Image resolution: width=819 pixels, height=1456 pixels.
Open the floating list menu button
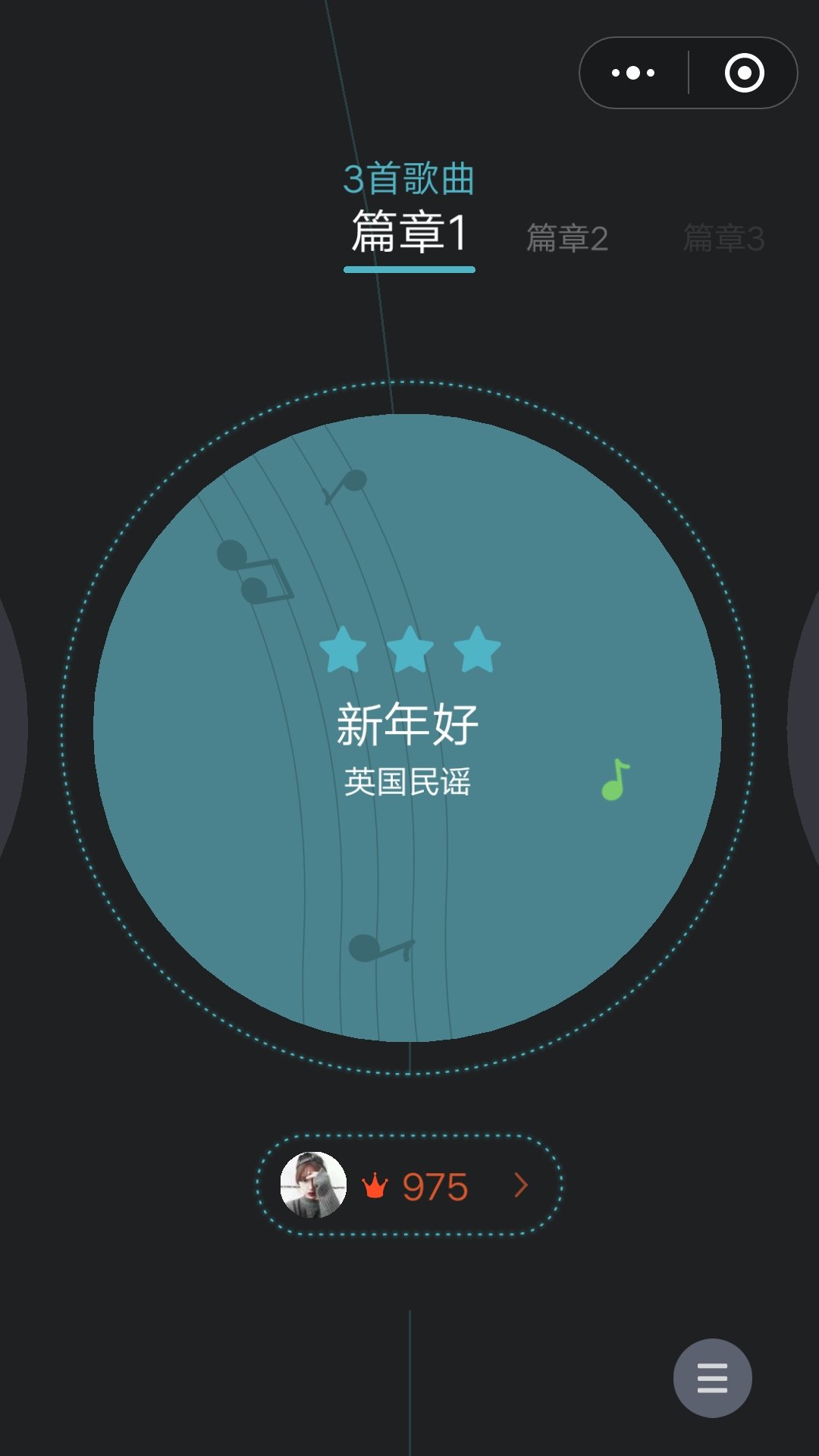pyautogui.click(x=712, y=1378)
